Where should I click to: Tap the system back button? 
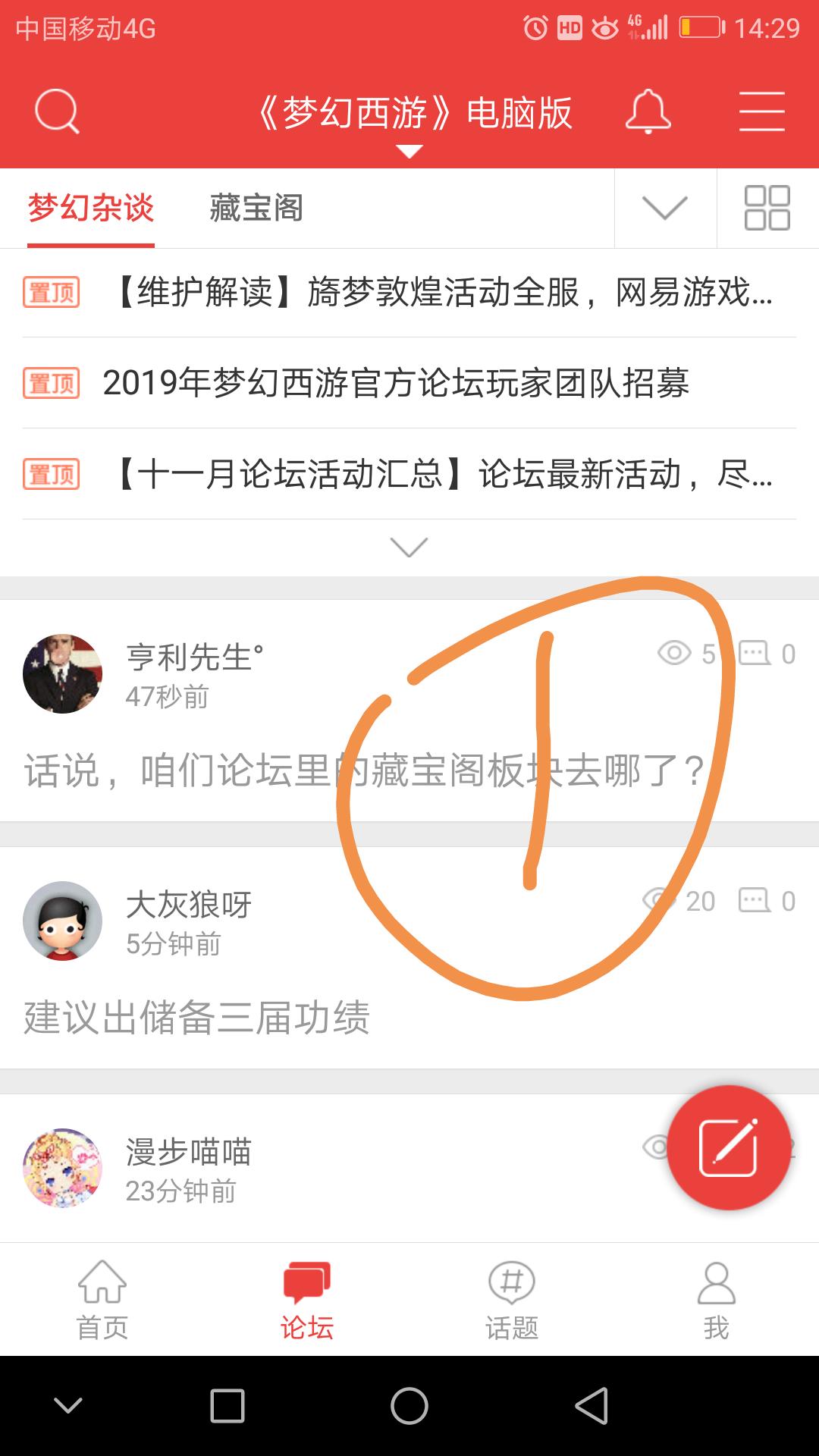[x=591, y=1406]
